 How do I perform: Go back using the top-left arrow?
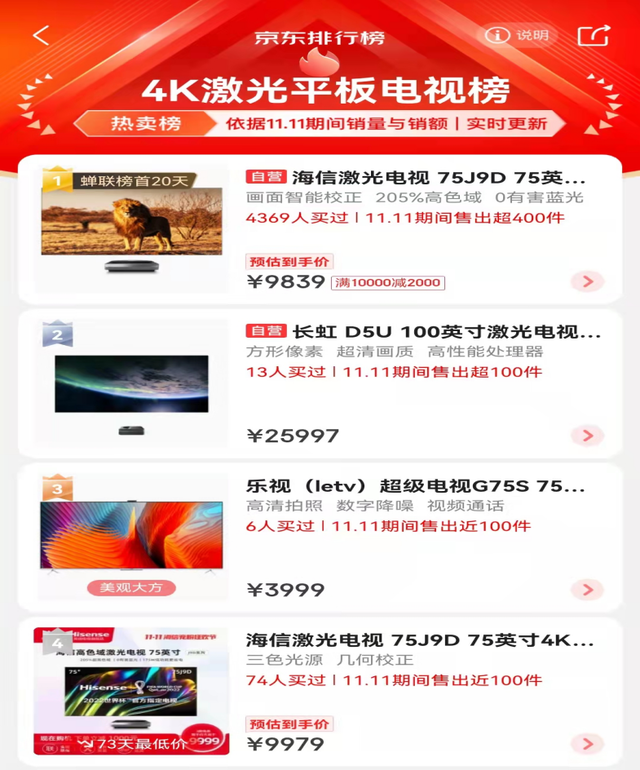tap(40, 36)
